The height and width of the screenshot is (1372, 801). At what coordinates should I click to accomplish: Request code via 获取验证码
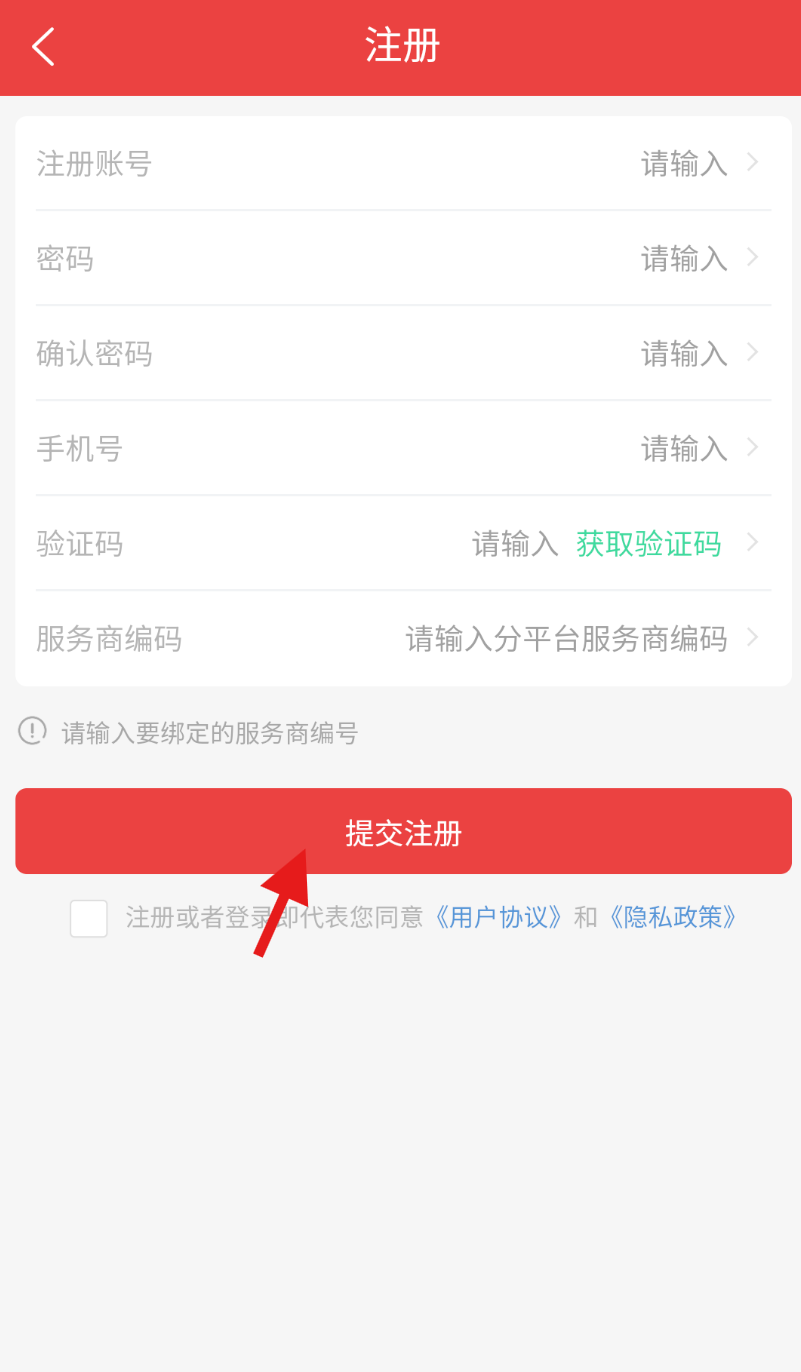pos(648,543)
